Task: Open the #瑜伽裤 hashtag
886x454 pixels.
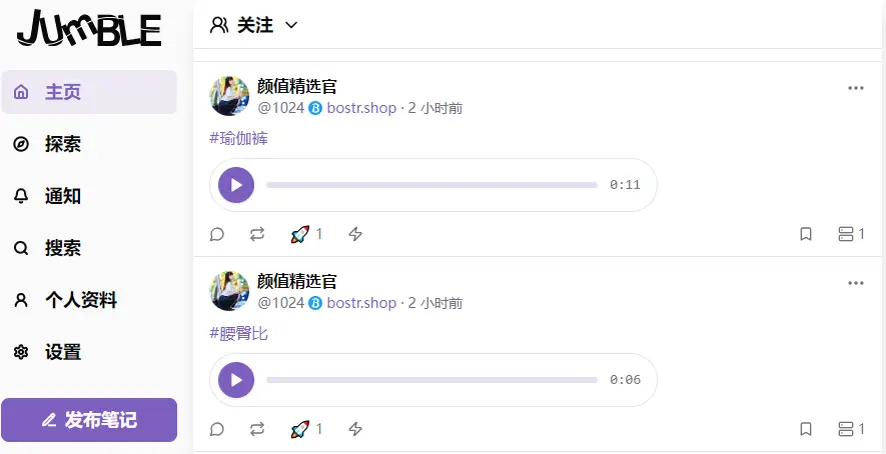Action: point(239,138)
